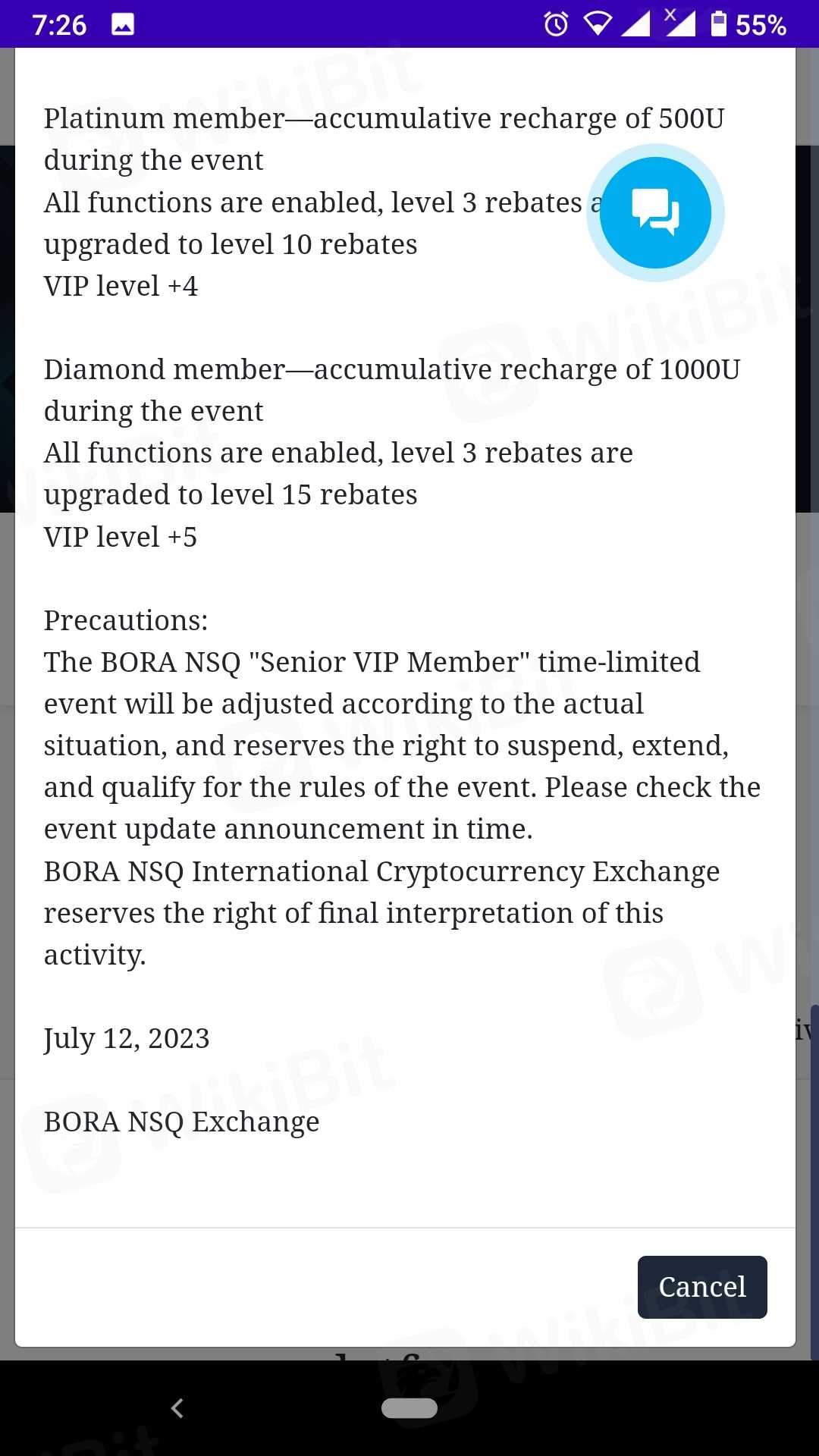Dismiss the announcement with Cancel
Viewport: 819px width, 1456px height.
[x=702, y=1287]
